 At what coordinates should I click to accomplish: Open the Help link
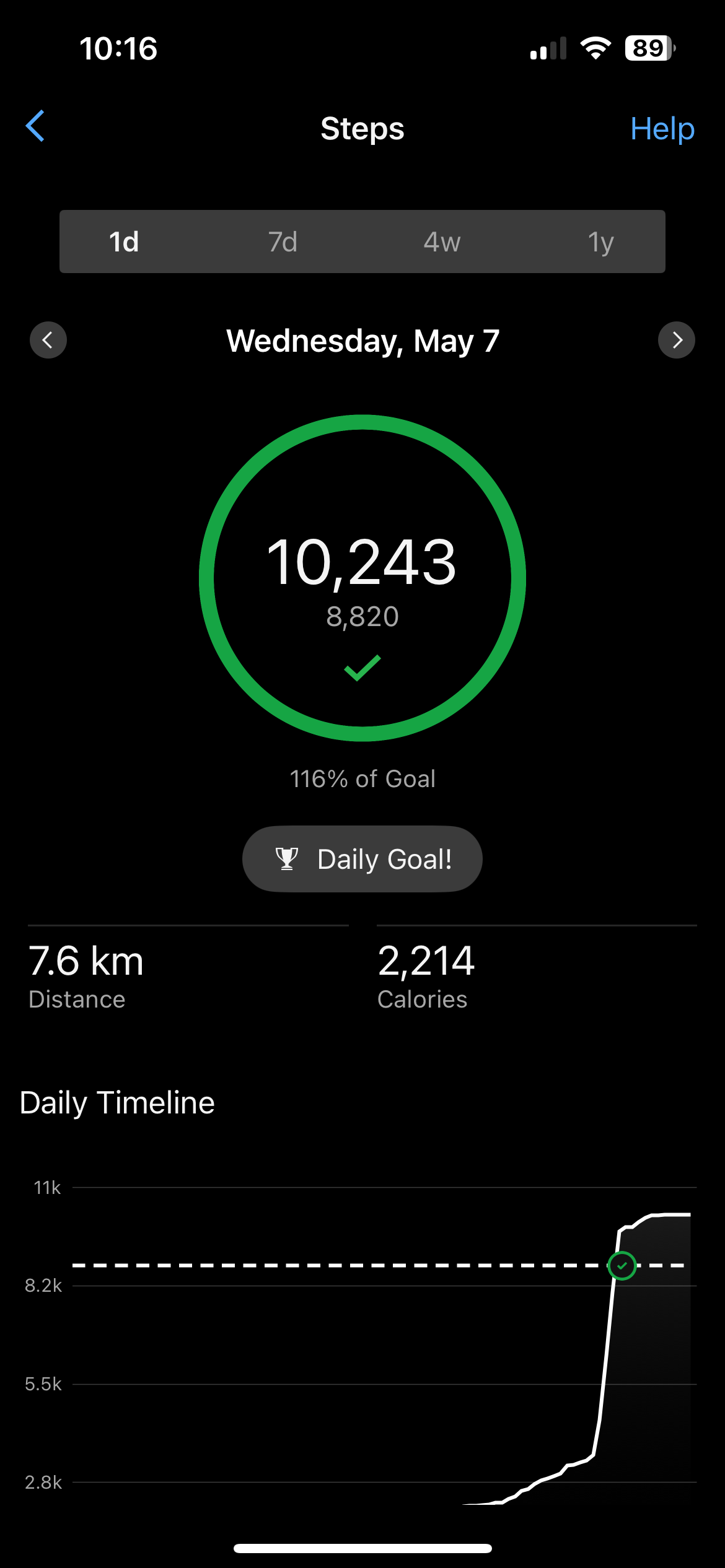(662, 129)
